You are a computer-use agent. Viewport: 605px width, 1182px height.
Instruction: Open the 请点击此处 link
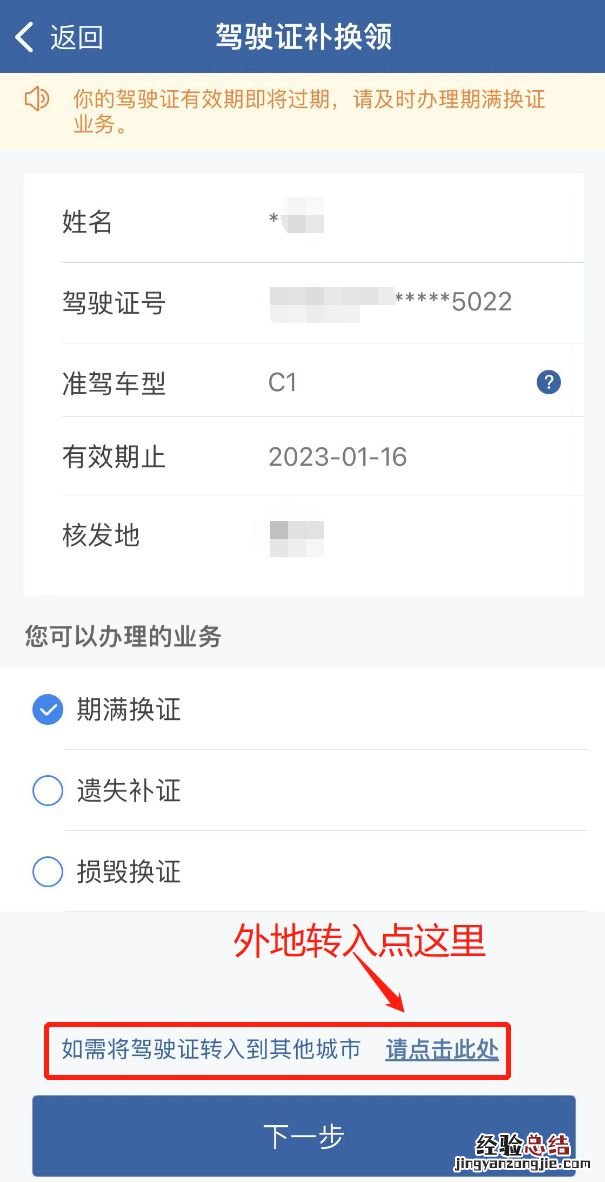(x=441, y=1050)
